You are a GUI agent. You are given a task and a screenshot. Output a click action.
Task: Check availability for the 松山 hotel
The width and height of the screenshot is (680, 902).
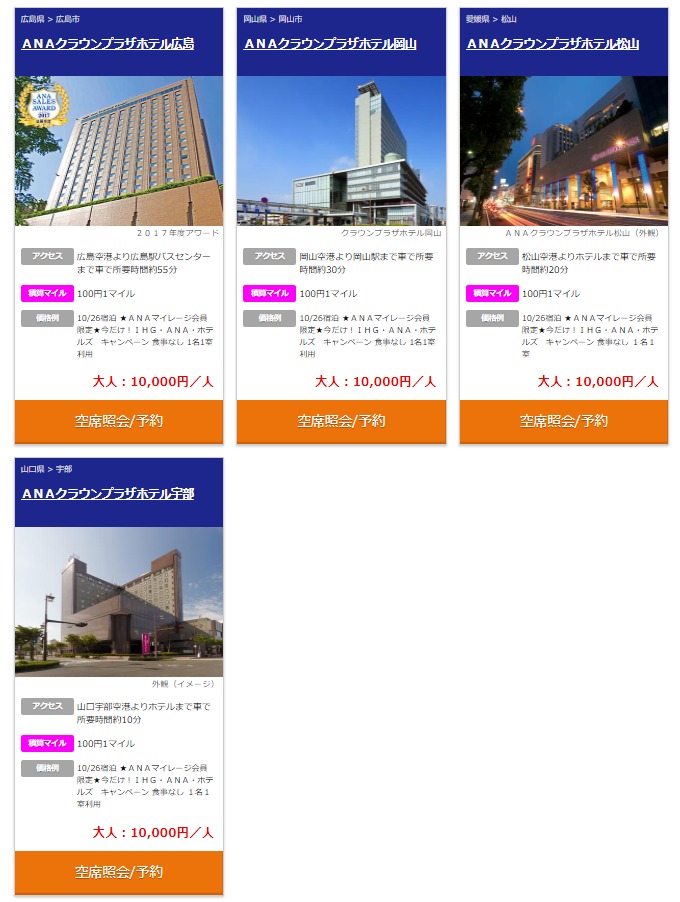(564, 421)
